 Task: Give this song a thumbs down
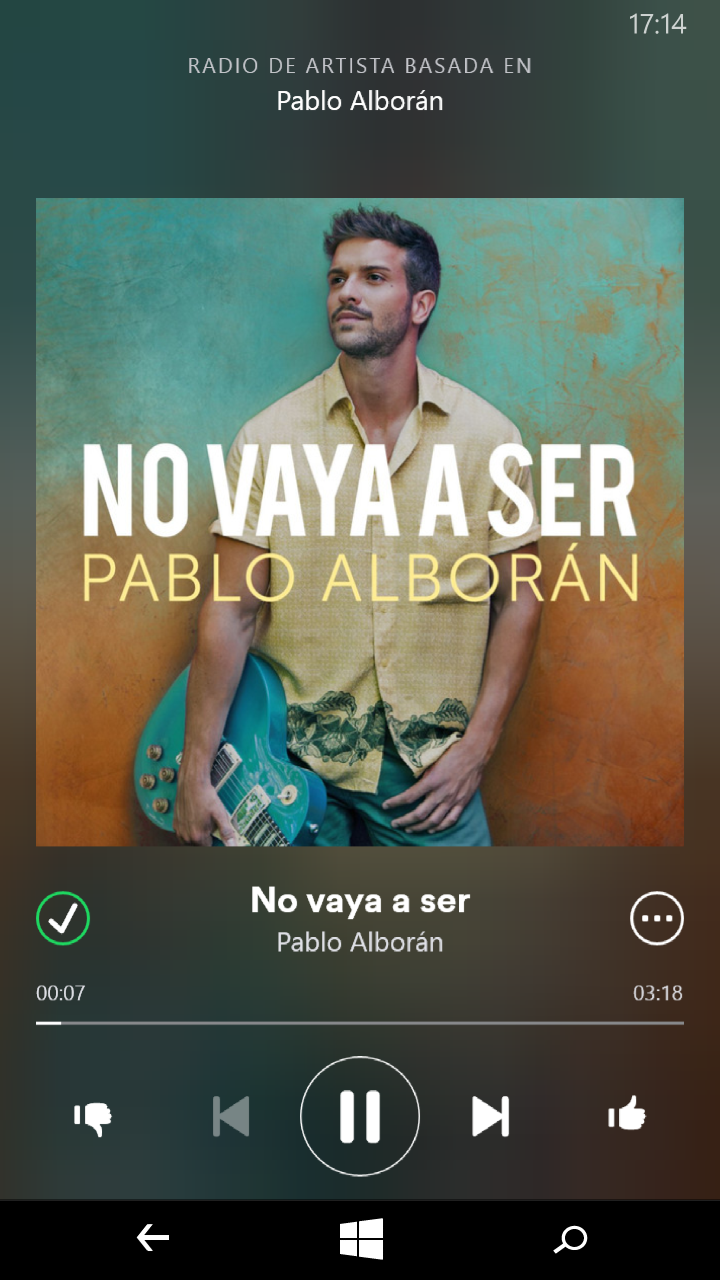pos(93,1117)
